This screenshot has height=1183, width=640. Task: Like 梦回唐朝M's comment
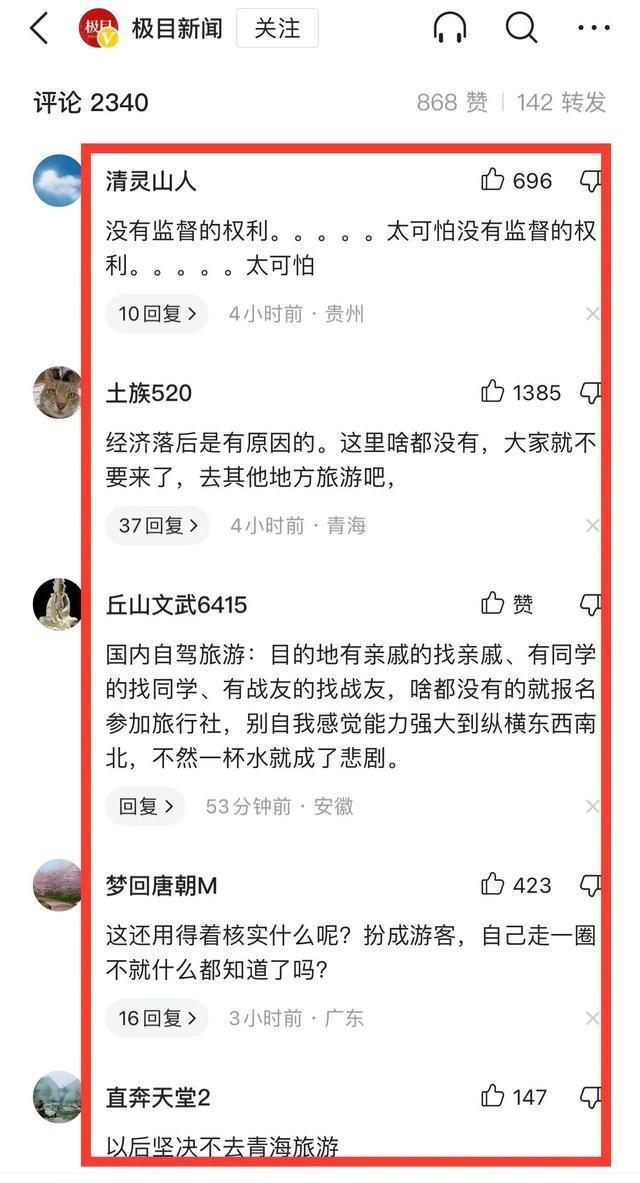click(493, 885)
